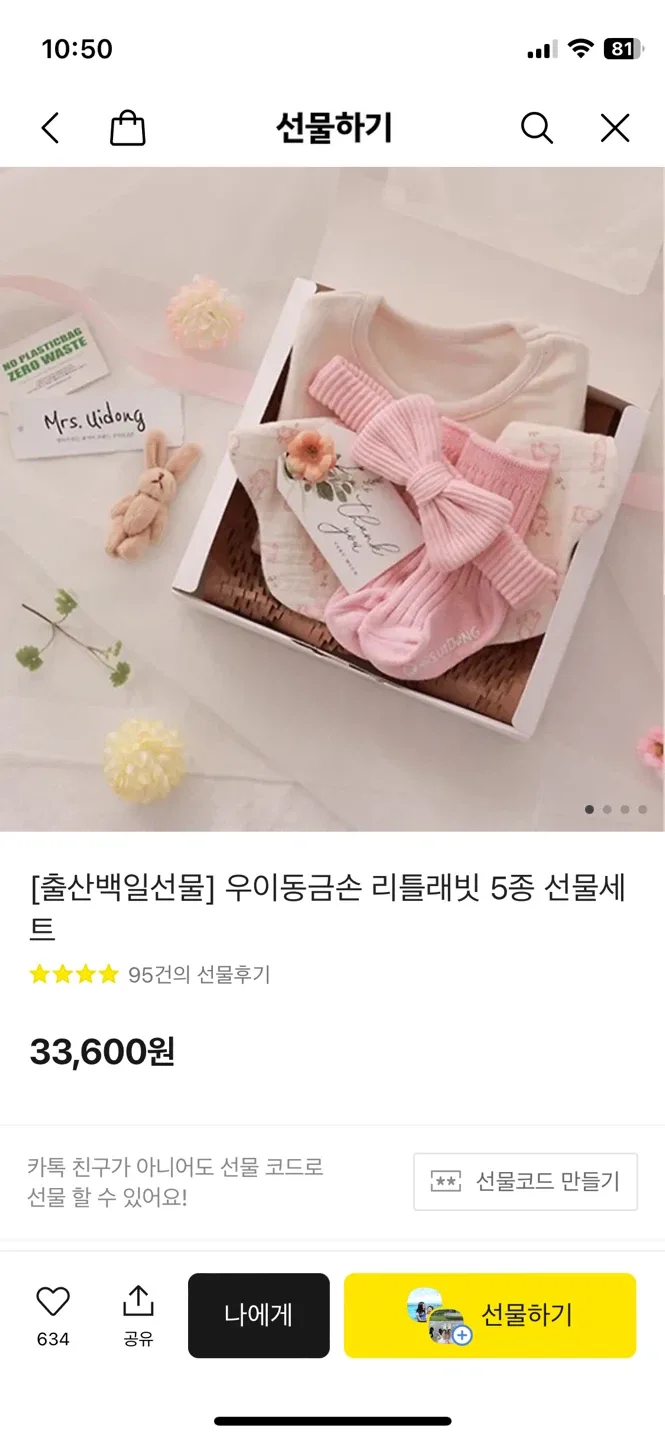This screenshot has width=665, height=1440.
Task: Tap 나에게 to buy for myself
Action: (259, 1315)
